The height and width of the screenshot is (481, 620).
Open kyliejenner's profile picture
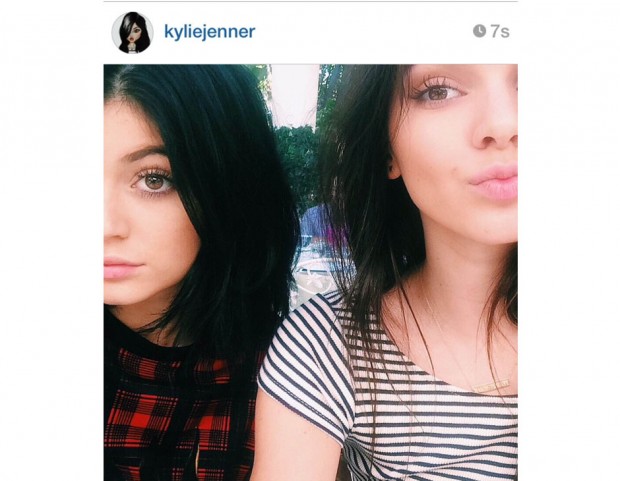click(132, 32)
